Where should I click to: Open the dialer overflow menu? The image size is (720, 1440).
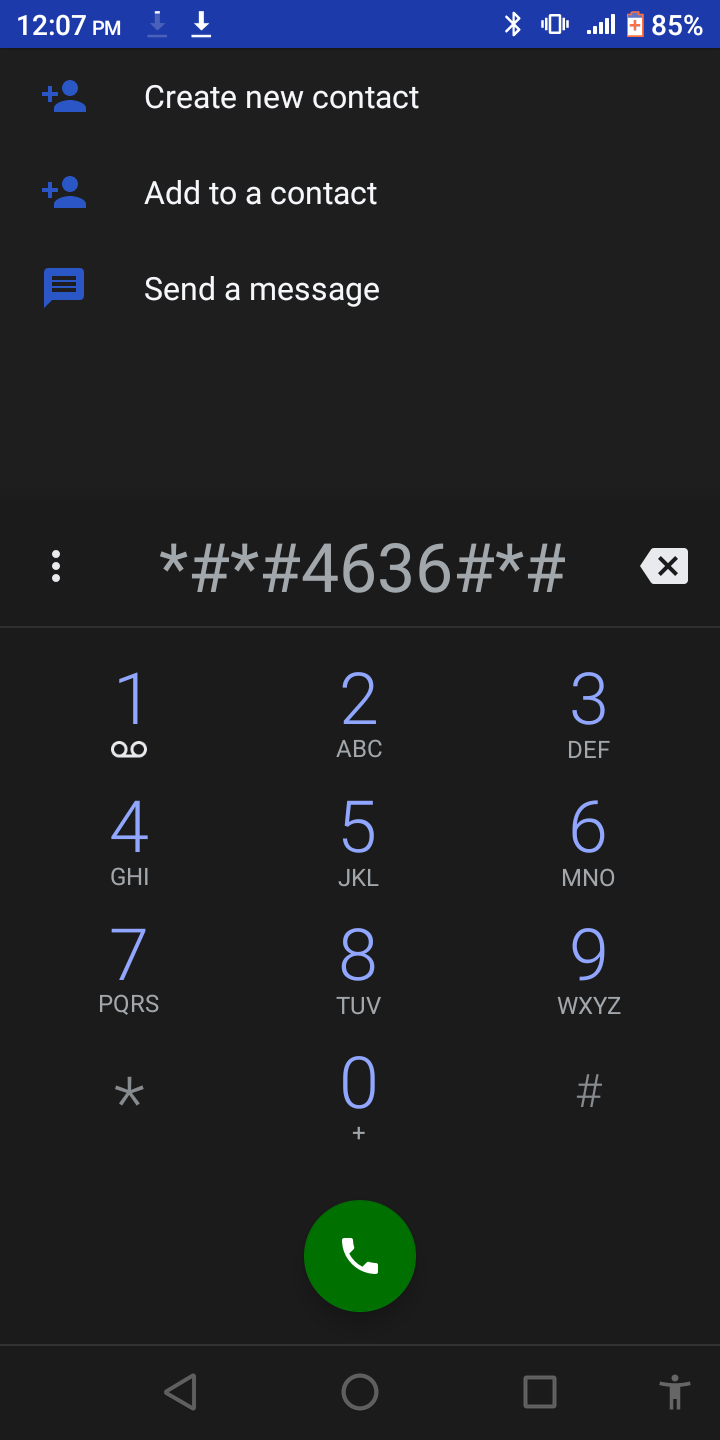coord(56,566)
